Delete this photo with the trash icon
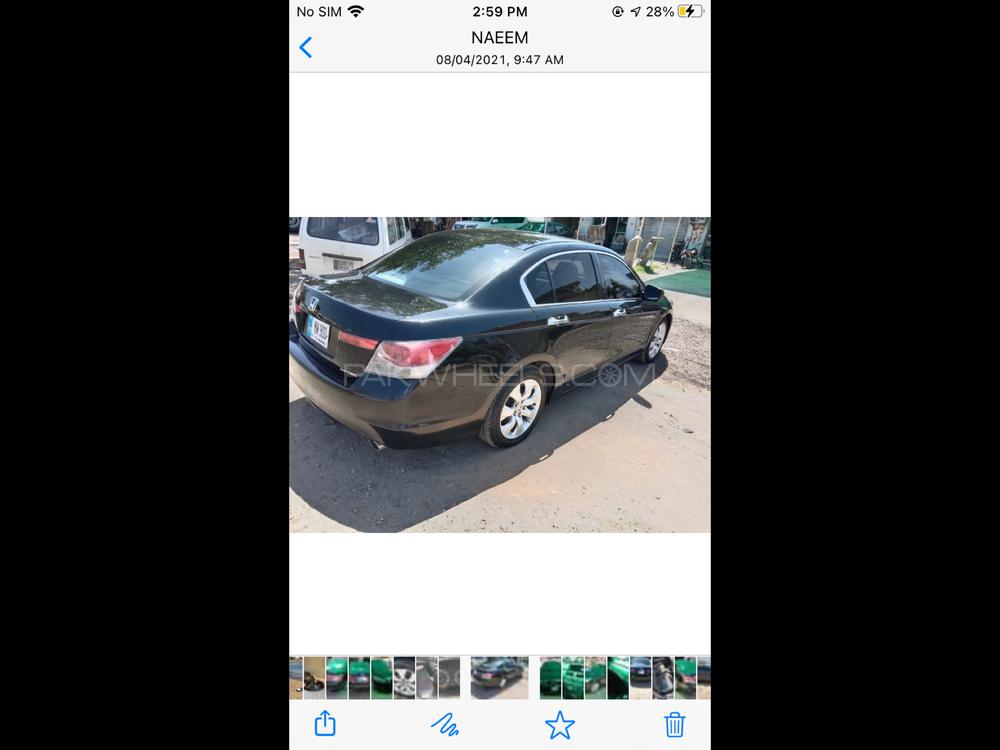This screenshot has height=750, width=1000. pyautogui.click(x=675, y=724)
